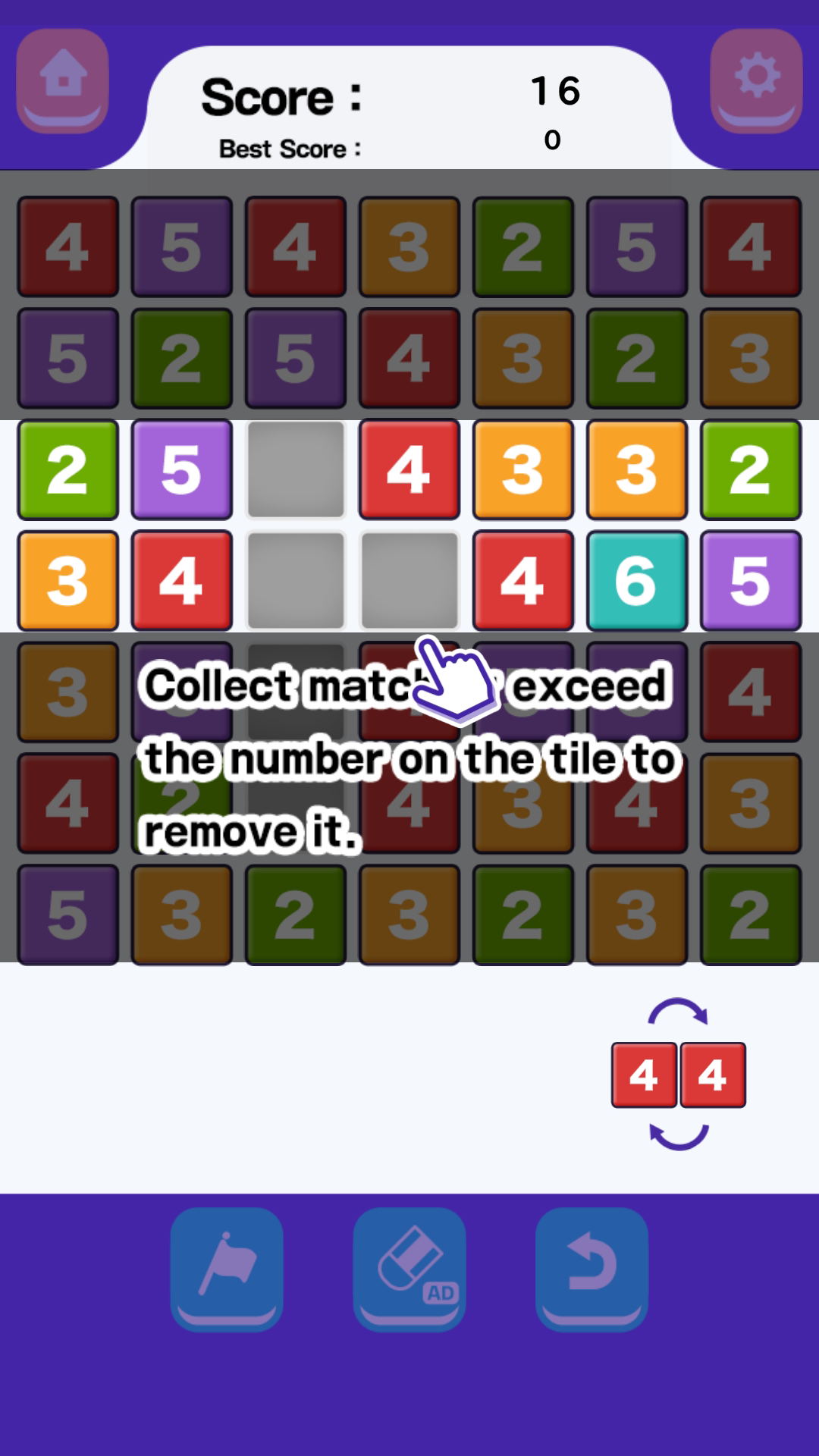Tap the teal 6 tile
Image resolution: width=819 pixels, height=1456 pixels.
637,581
